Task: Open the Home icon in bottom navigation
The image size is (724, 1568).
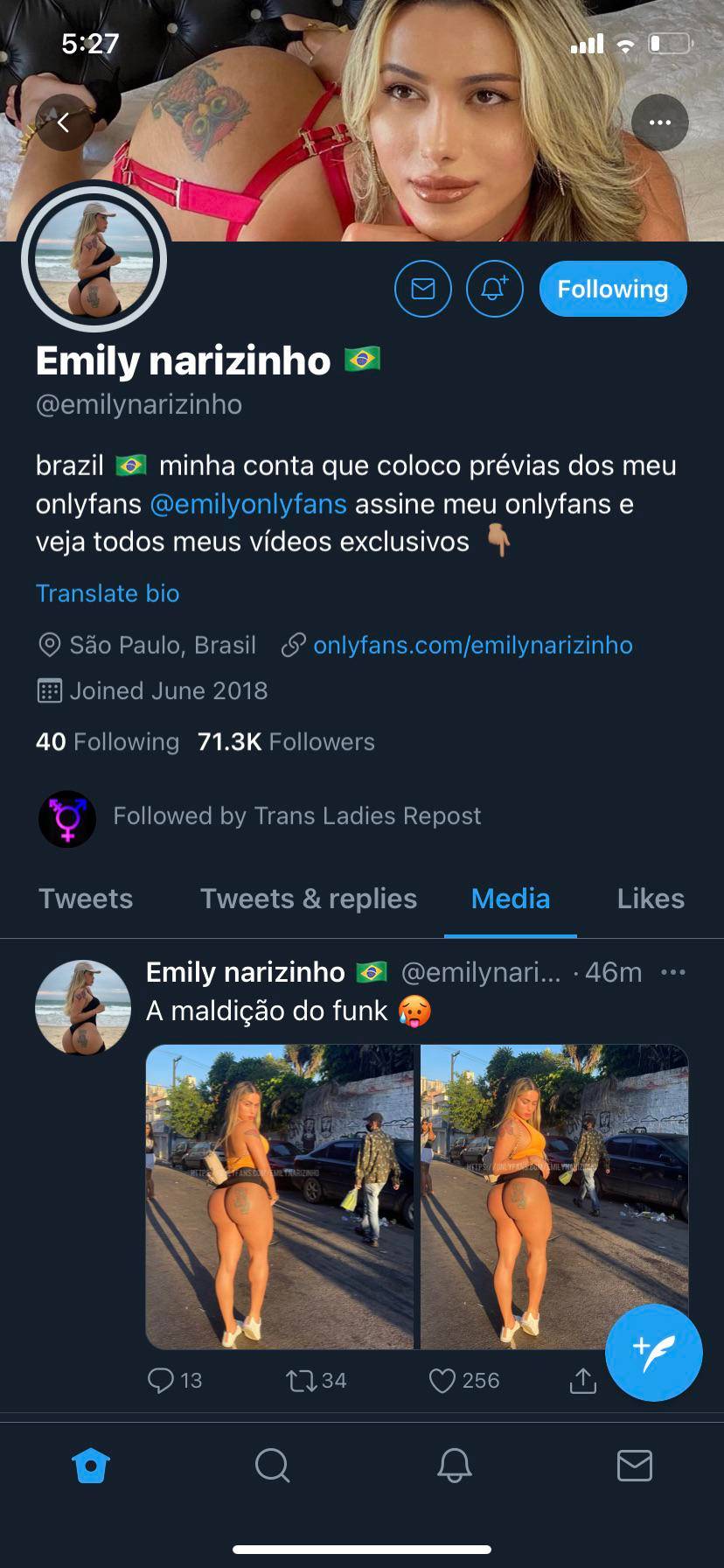Action: pyautogui.click(x=90, y=1466)
